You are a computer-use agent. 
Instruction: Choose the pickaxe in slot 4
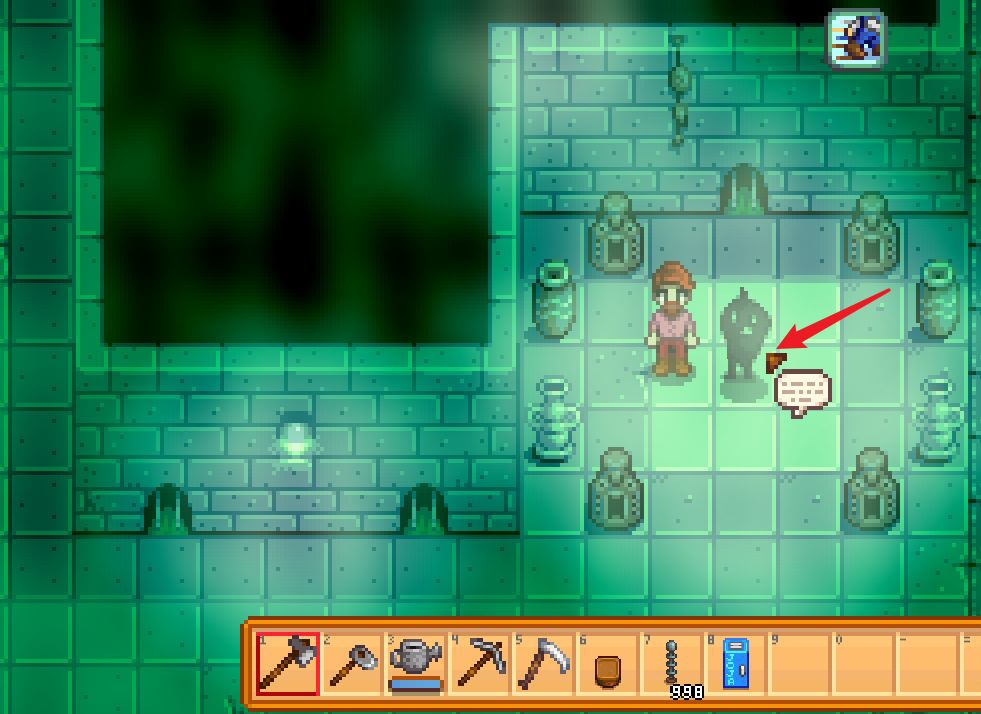click(480, 664)
